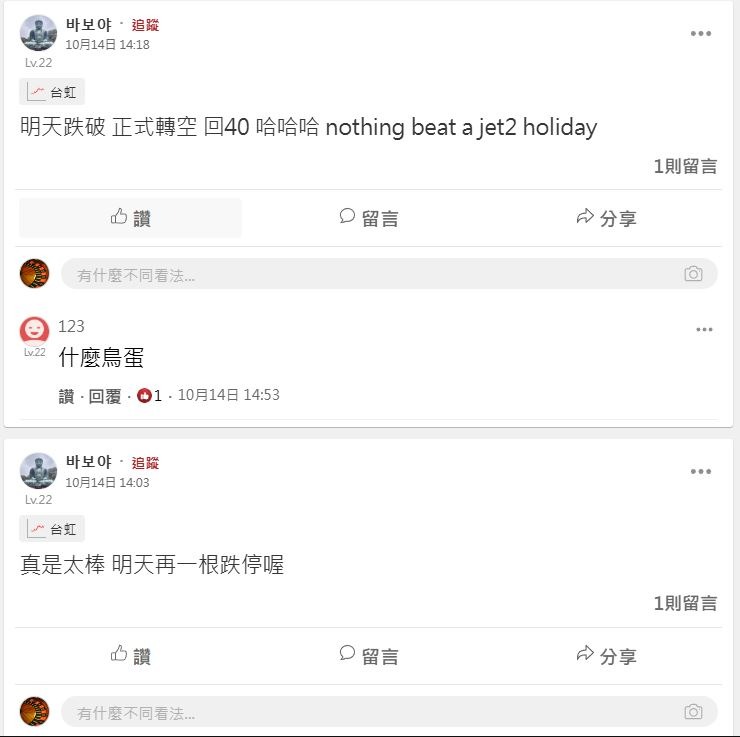The width and height of the screenshot is (740, 737).
Task: Follow 바보야 on the 14:18 post
Action: click(145, 25)
